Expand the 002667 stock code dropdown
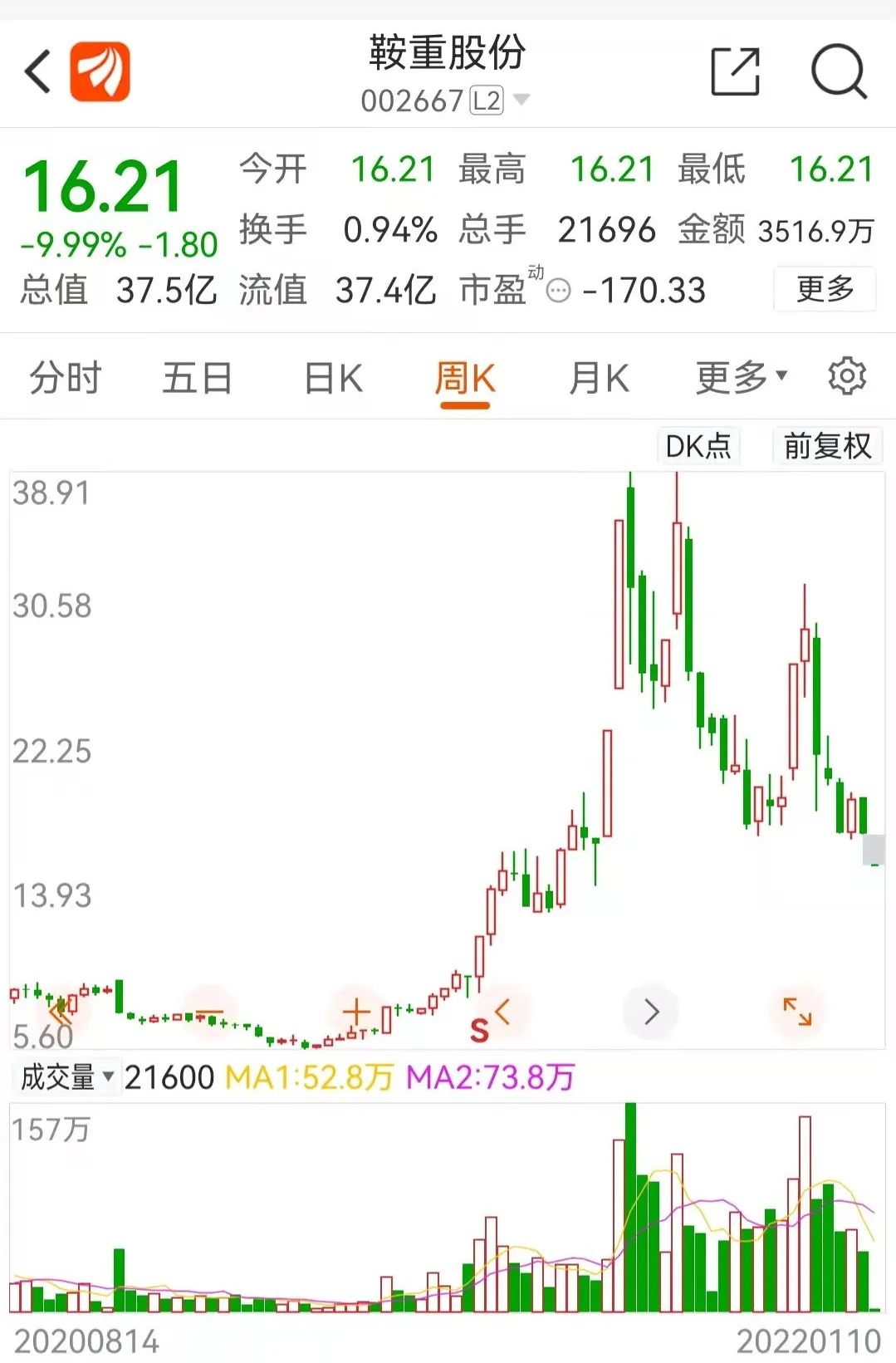The width and height of the screenshot is (896, 1363). (521, 101)
